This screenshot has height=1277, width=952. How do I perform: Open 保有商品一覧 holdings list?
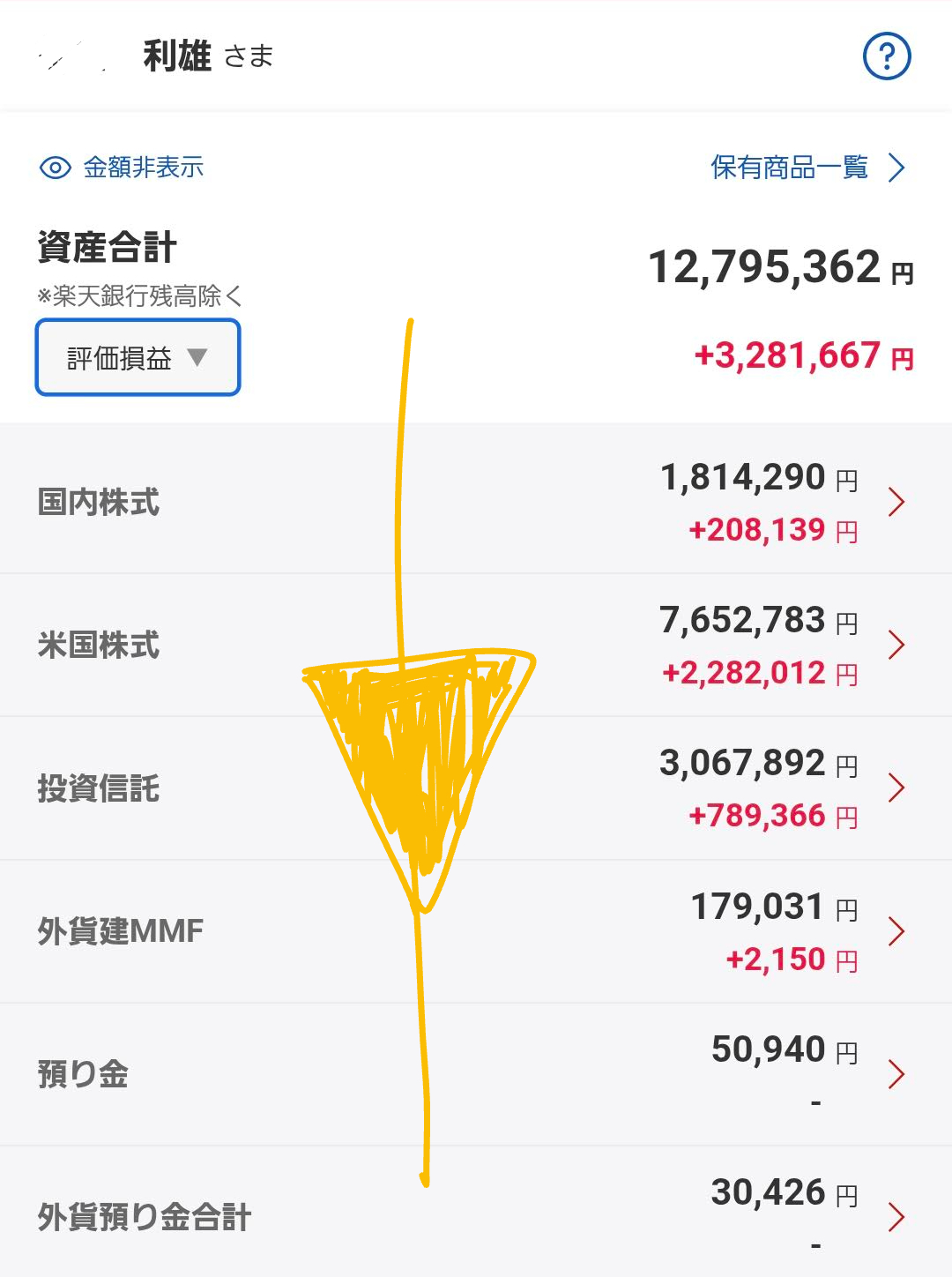[807, 168]
